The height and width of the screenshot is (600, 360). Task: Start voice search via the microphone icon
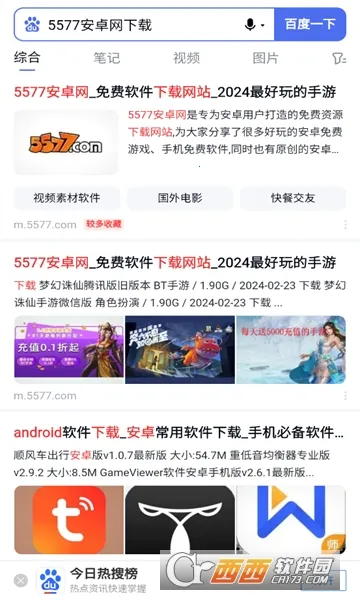click(250, 25)
